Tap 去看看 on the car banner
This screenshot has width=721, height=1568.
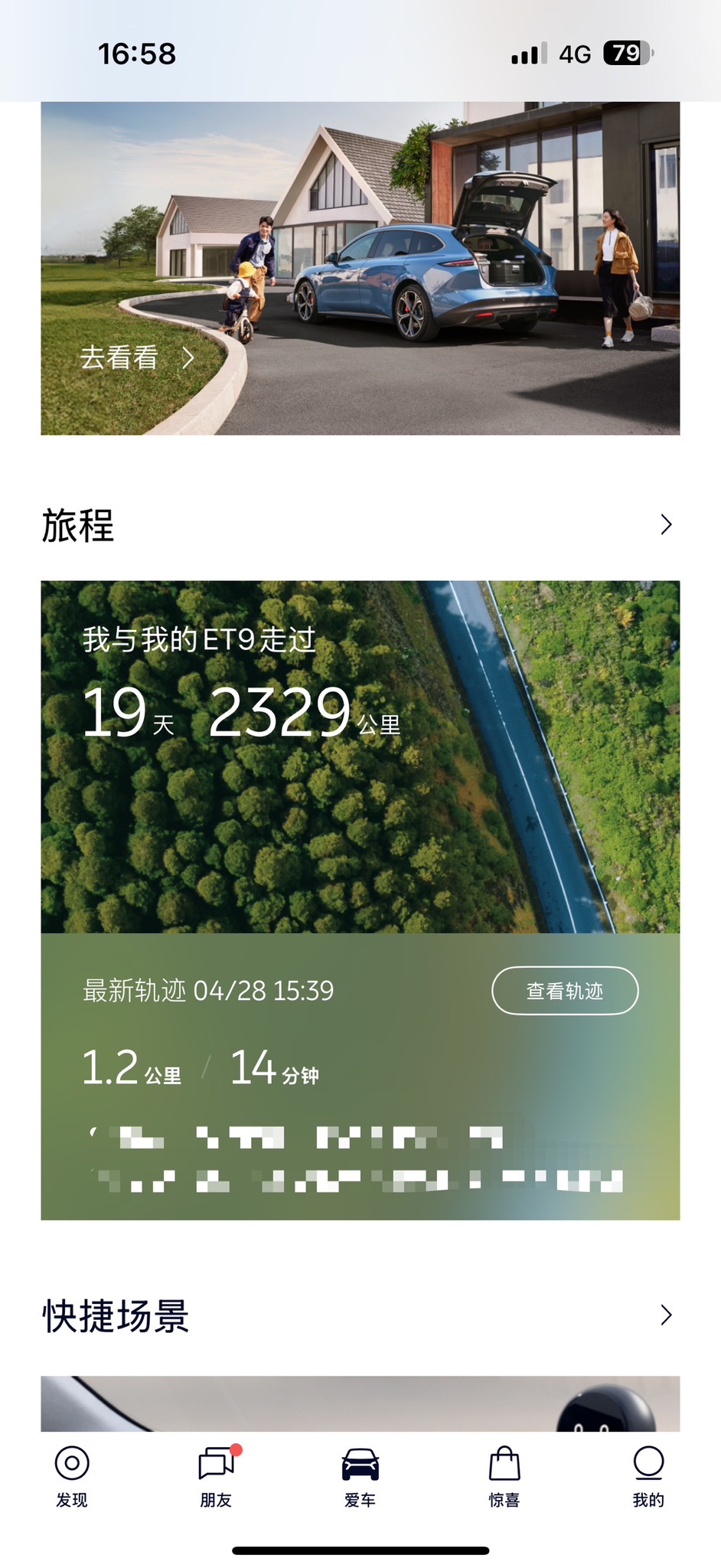136,358
